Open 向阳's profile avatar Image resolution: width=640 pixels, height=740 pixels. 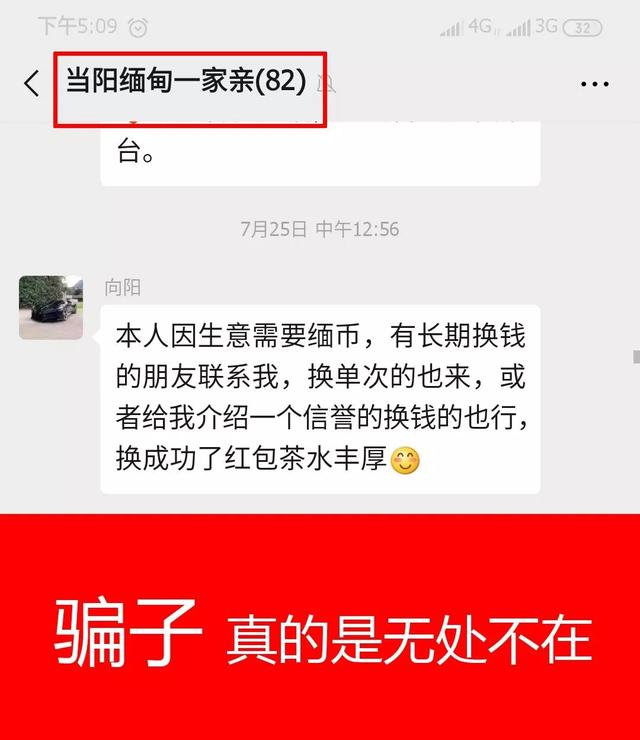[50, 307]
